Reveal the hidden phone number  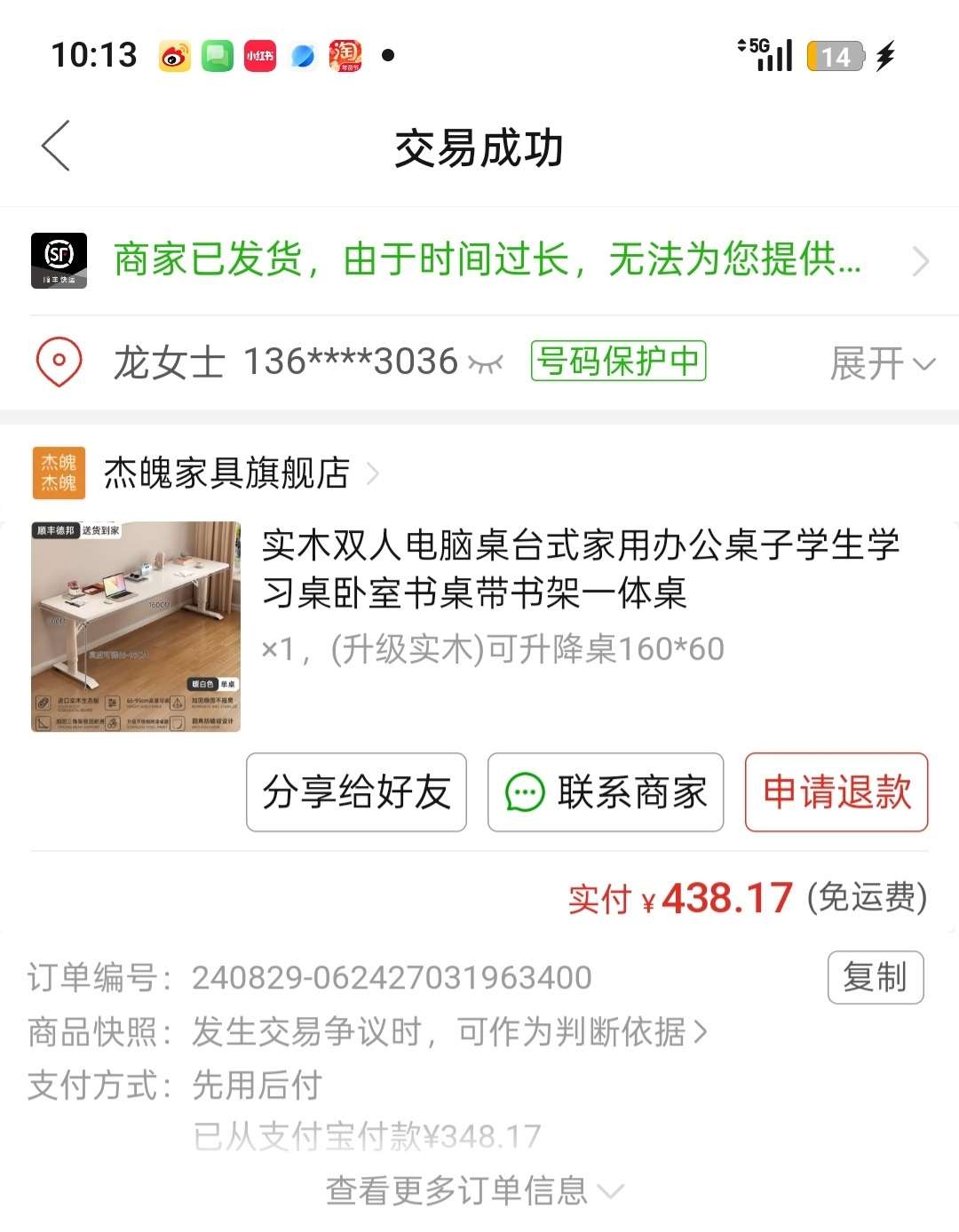(485, 363)
